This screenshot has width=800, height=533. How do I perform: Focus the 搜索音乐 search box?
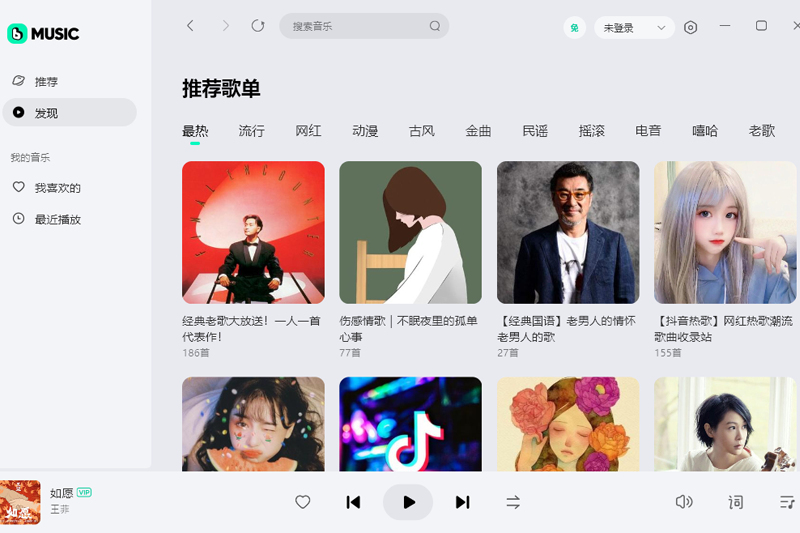pos(355,26)
